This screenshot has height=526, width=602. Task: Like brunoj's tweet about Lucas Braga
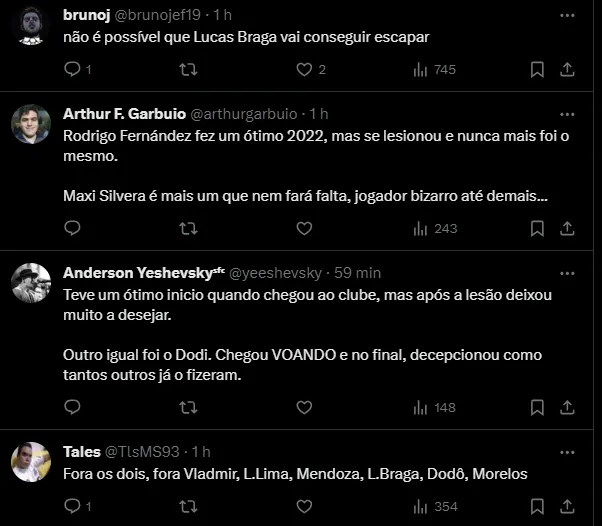305,70
